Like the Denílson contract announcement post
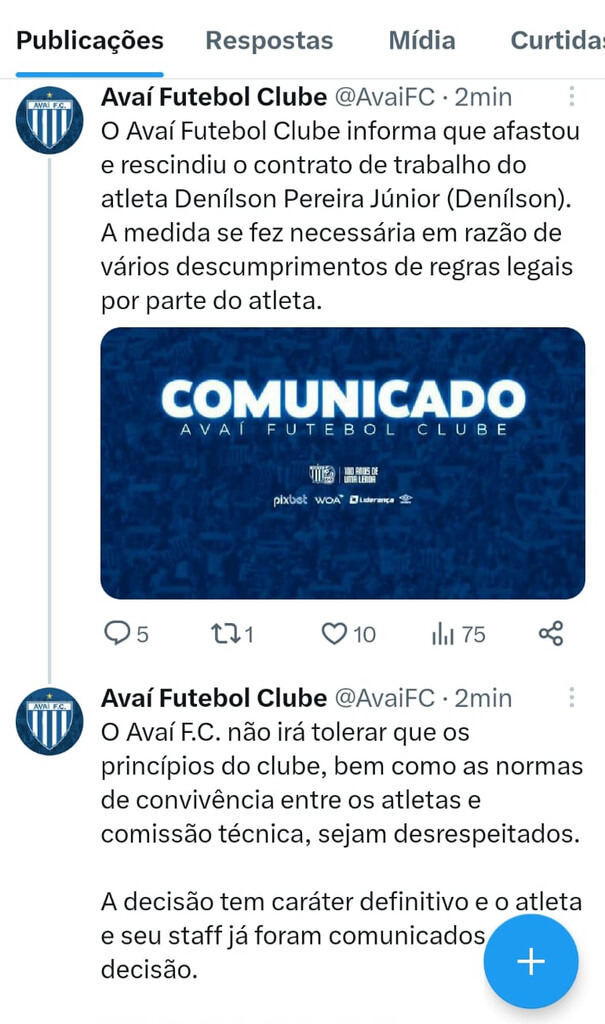The image size is (605, 1024). [348, 633]
